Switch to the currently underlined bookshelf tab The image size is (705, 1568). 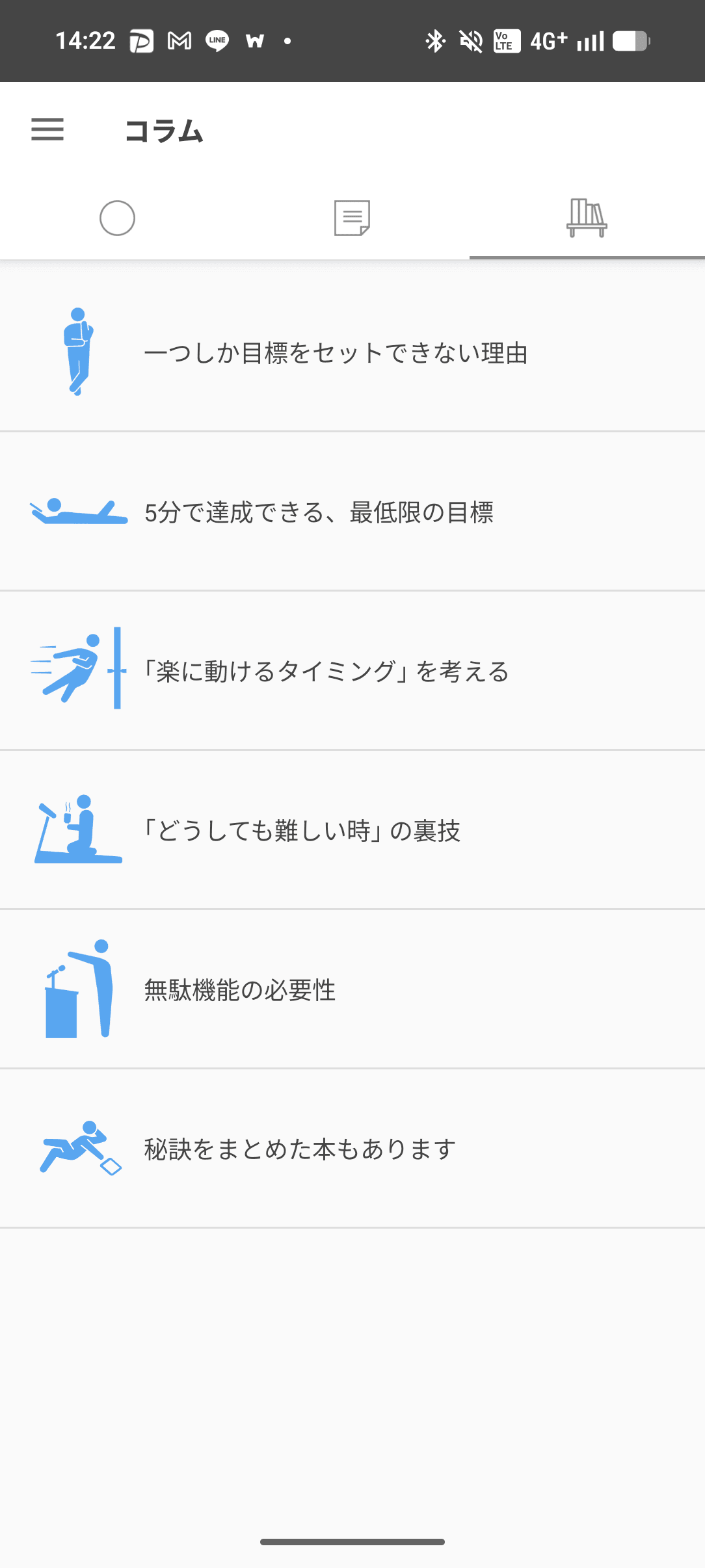point(587,219)
